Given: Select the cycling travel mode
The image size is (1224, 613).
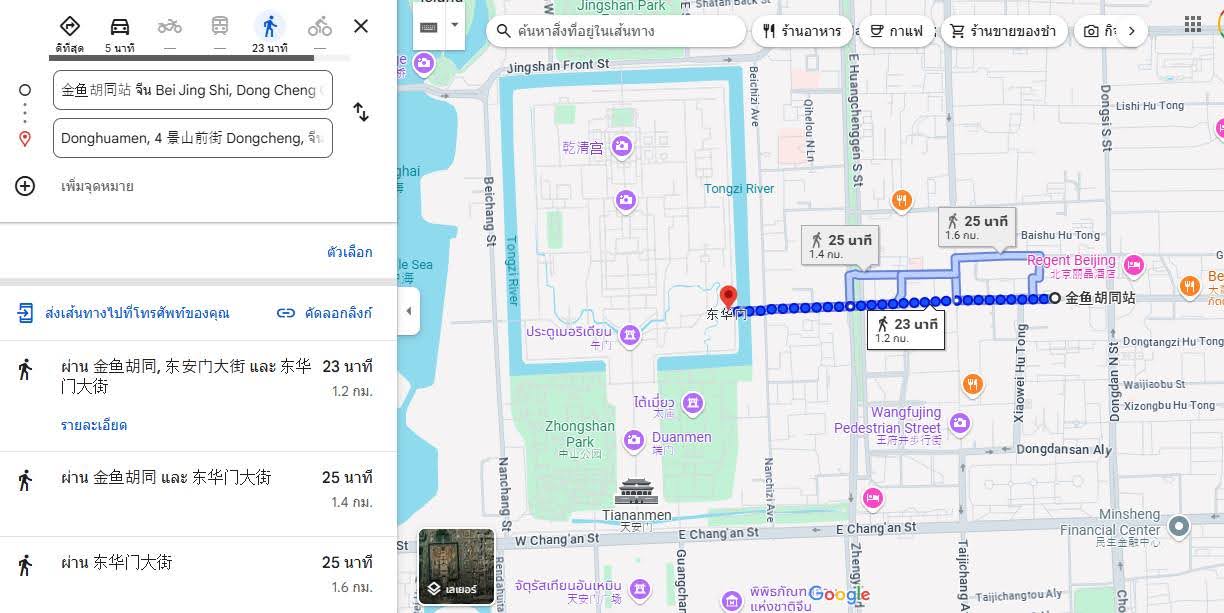Looking at the screenshot, I should (319, 33).
